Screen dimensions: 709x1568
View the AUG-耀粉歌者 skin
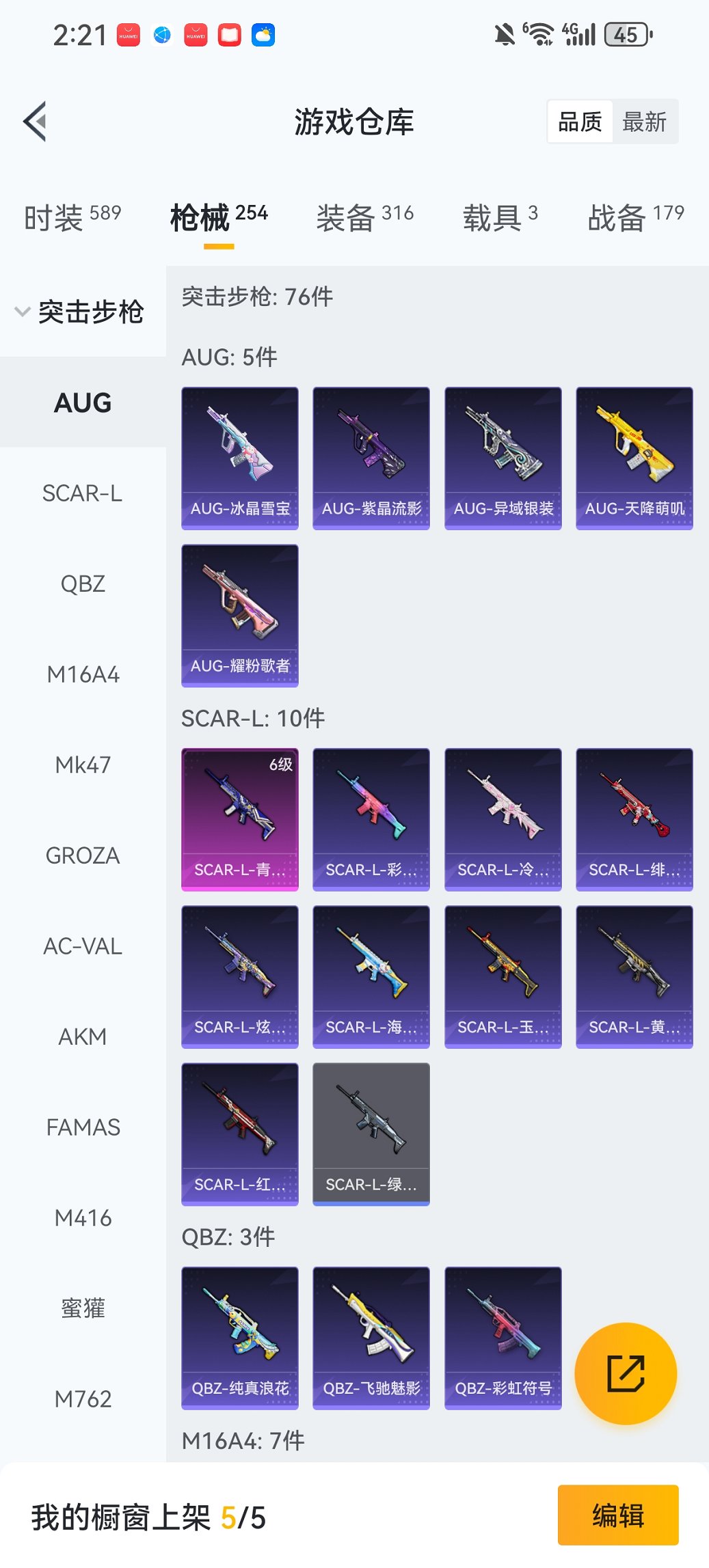click(240, 615)
